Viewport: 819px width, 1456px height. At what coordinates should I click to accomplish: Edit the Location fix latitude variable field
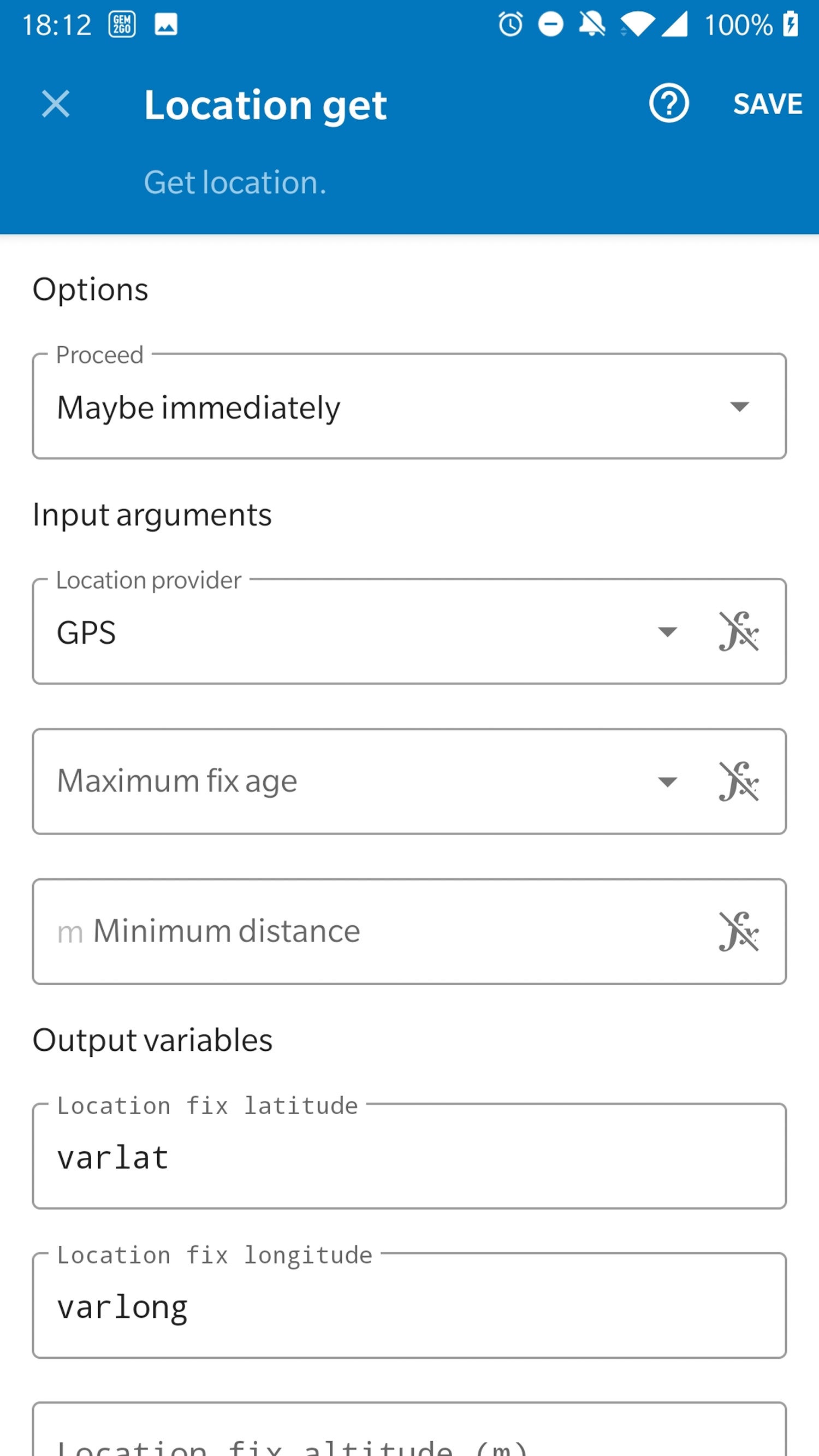[x=409, y=1156]
